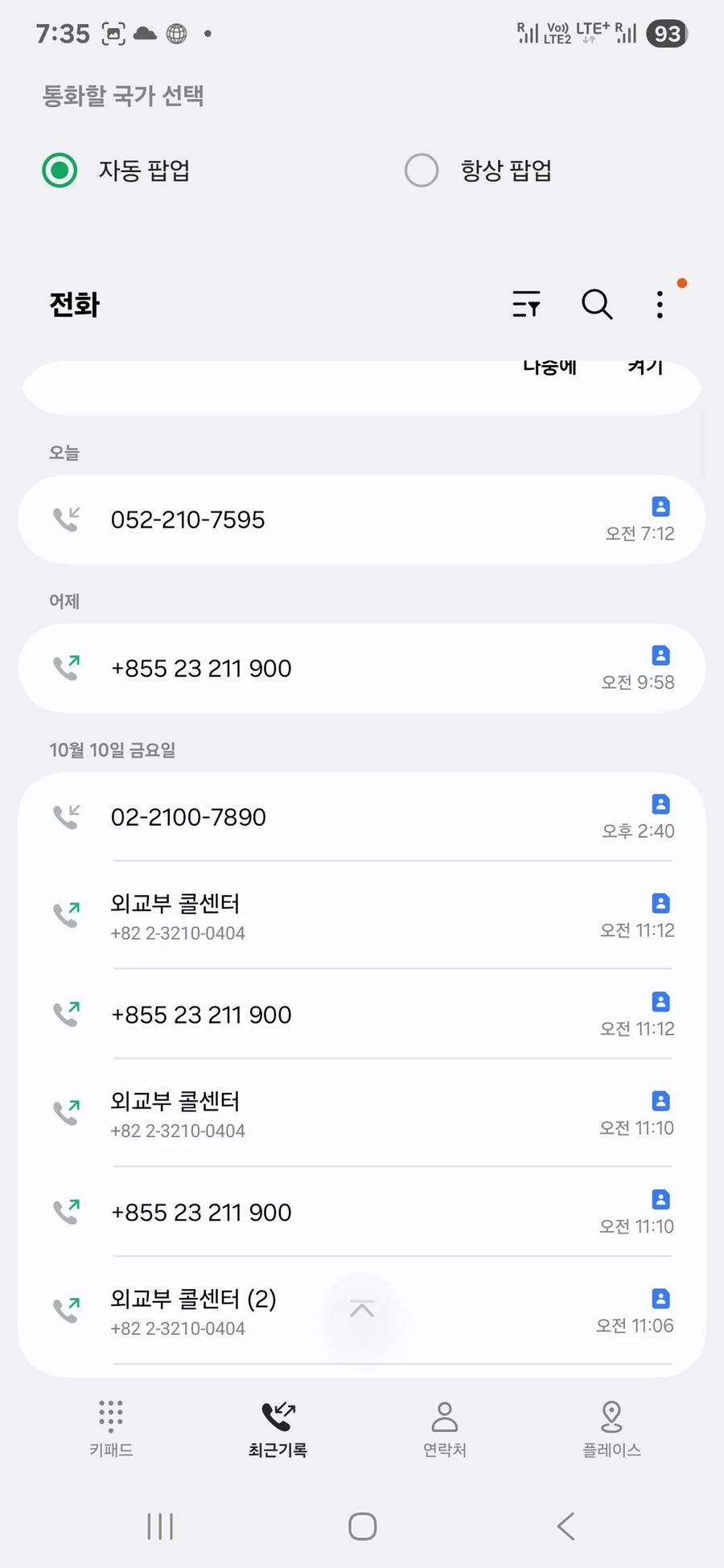Open the call log filter icon
This screenshot has height=1568, width=724.
(x=526, y=305)
